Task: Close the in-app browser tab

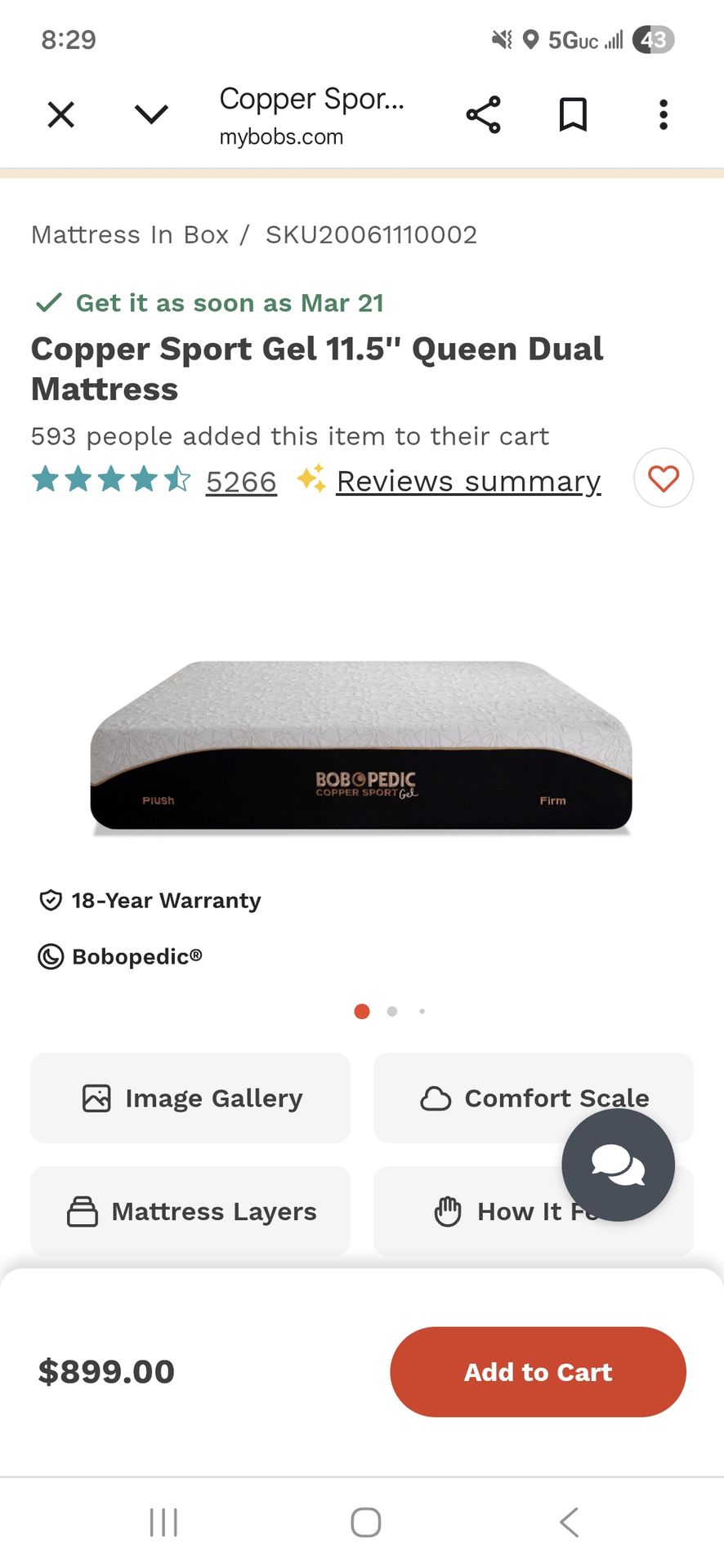Action: 61,115
